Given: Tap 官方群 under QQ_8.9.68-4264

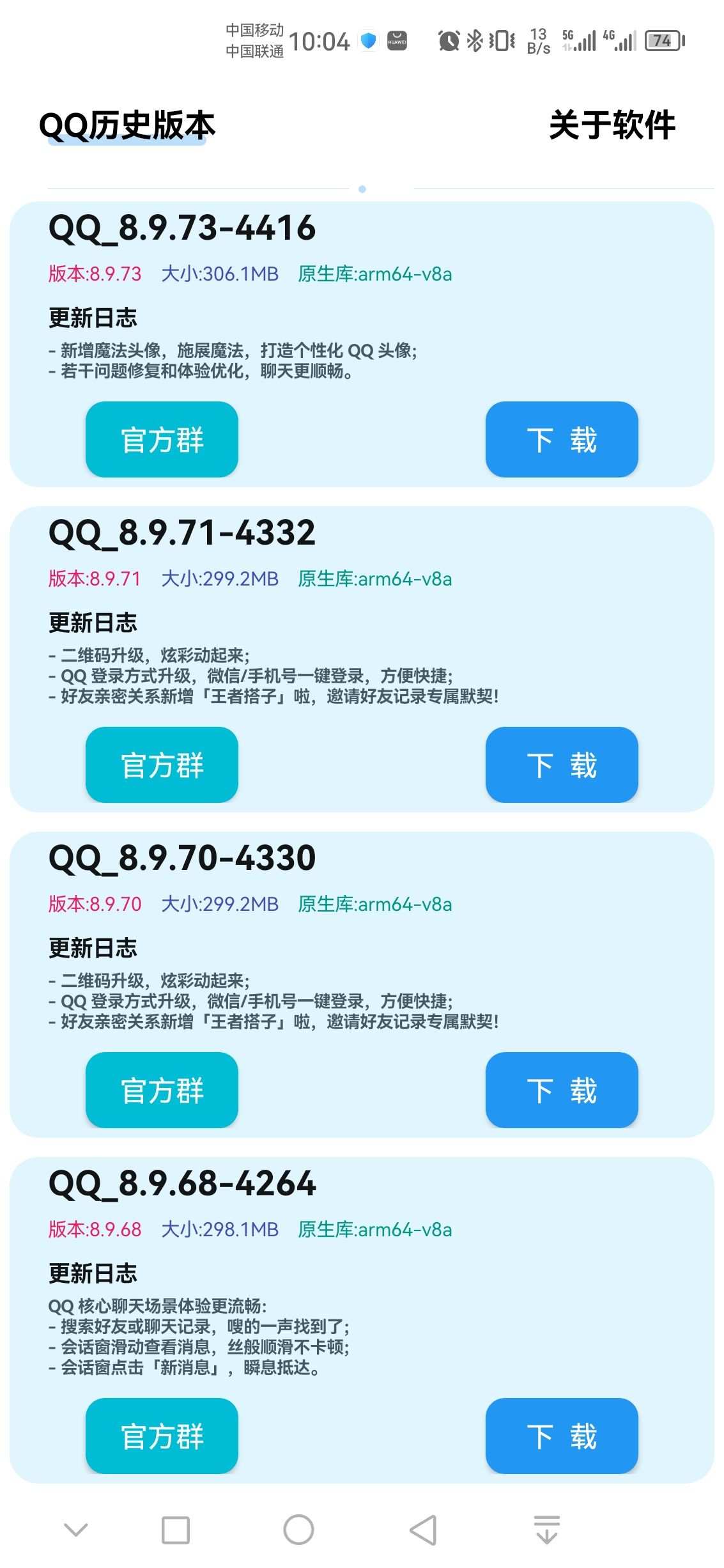Looking at the screenshot, I should pyautogui.click(x=162, y=1436).
